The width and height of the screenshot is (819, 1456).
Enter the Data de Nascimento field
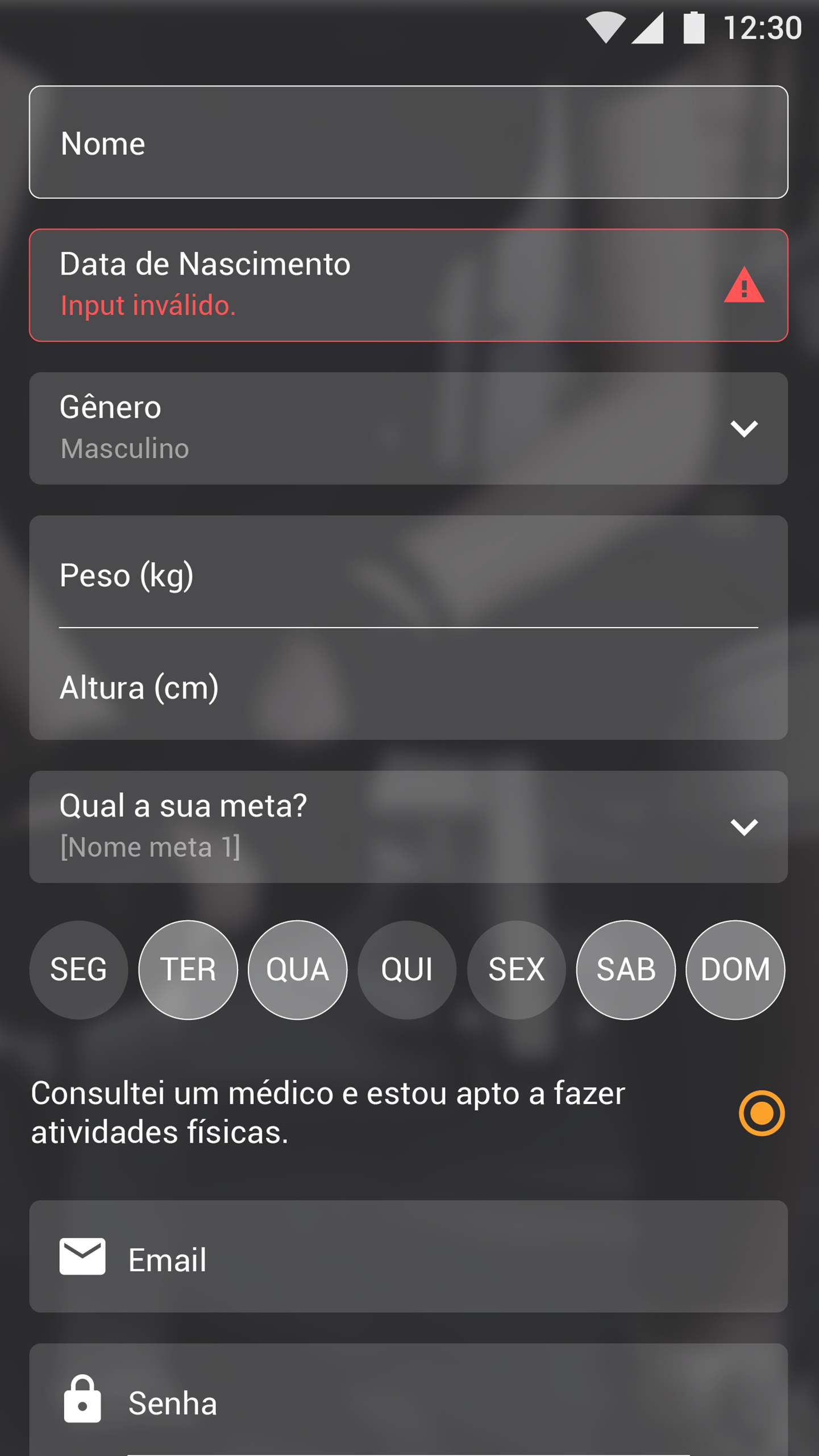click(x=409, y=285)
